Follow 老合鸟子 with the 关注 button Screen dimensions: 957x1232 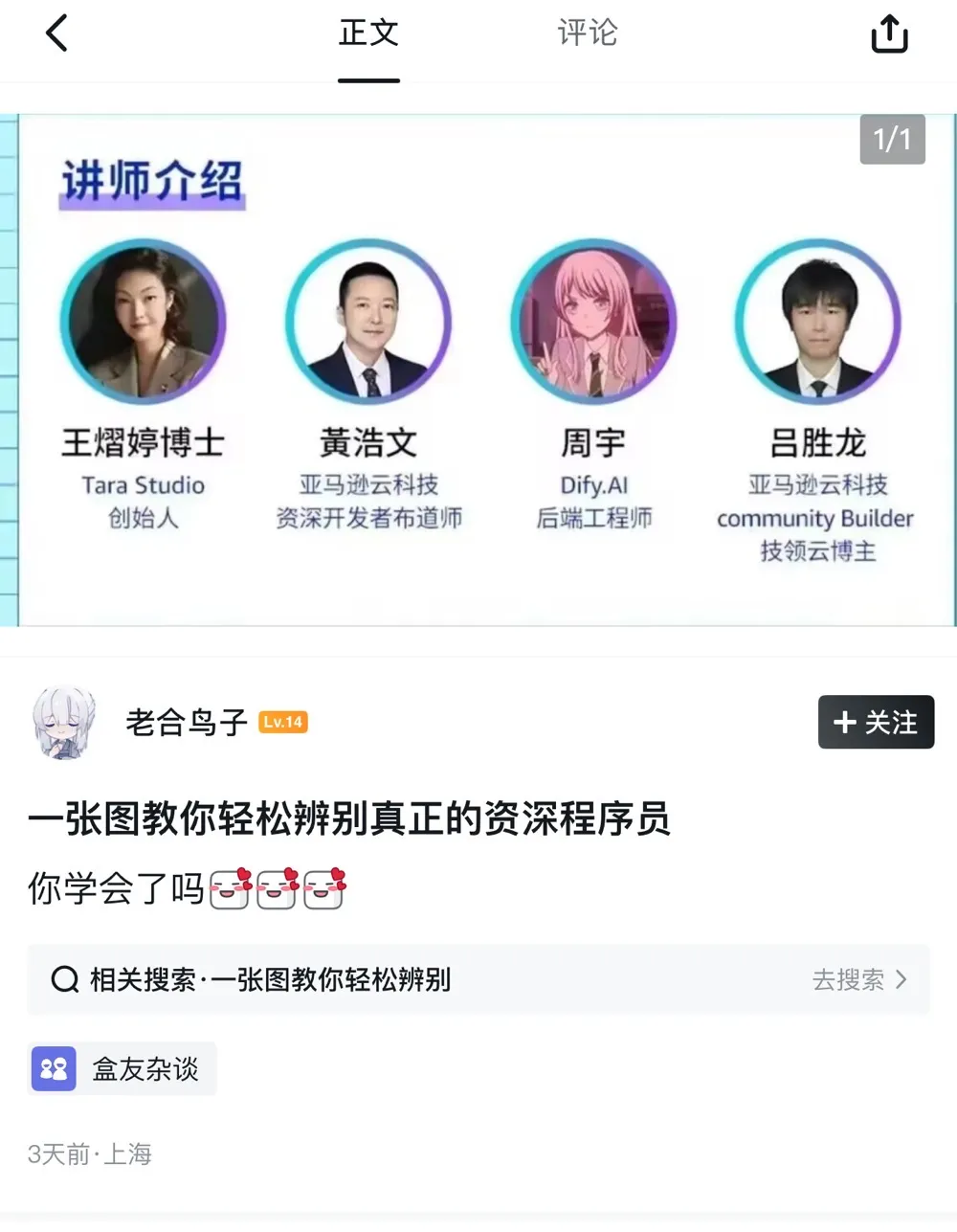(x=876, y=722)
